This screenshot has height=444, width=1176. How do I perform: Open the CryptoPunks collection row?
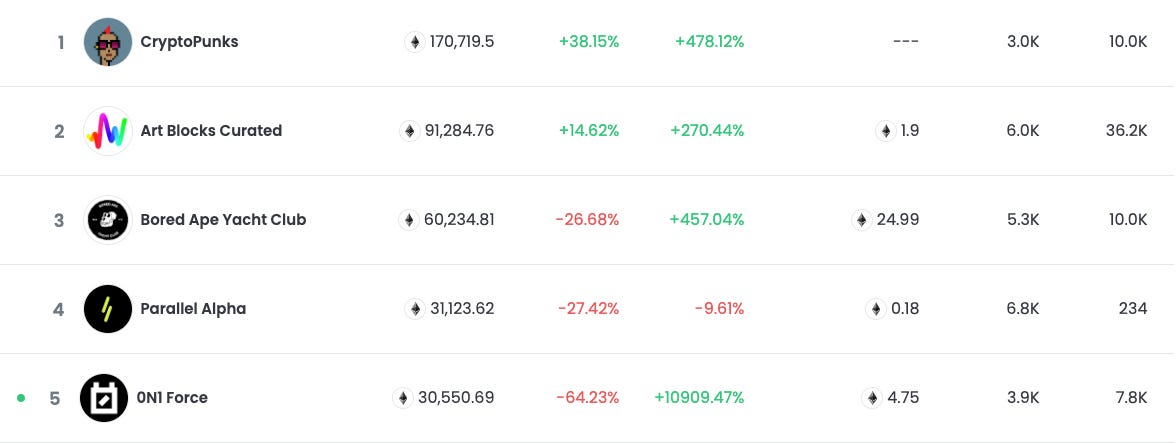[189, 42]
